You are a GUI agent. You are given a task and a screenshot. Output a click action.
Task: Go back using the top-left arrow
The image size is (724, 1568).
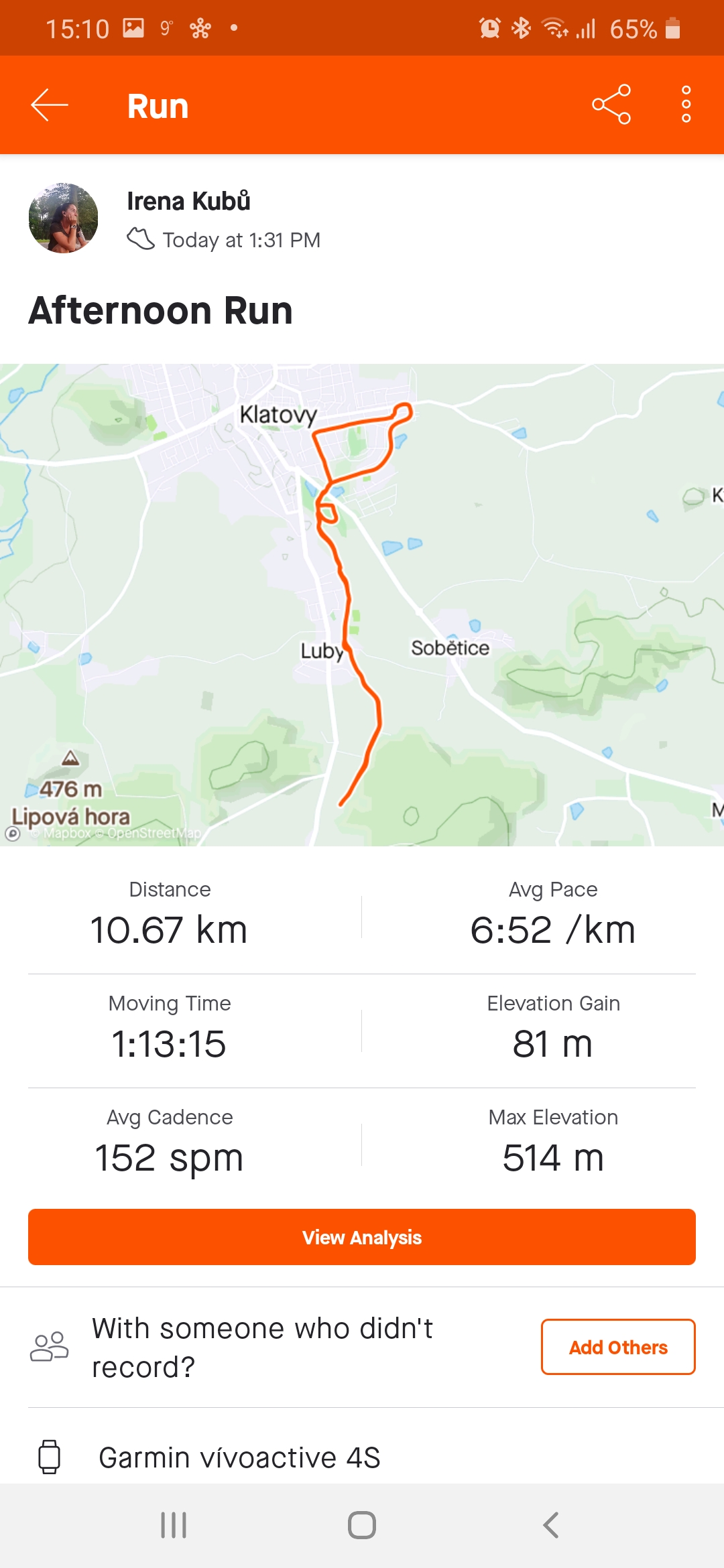(50, 105)
